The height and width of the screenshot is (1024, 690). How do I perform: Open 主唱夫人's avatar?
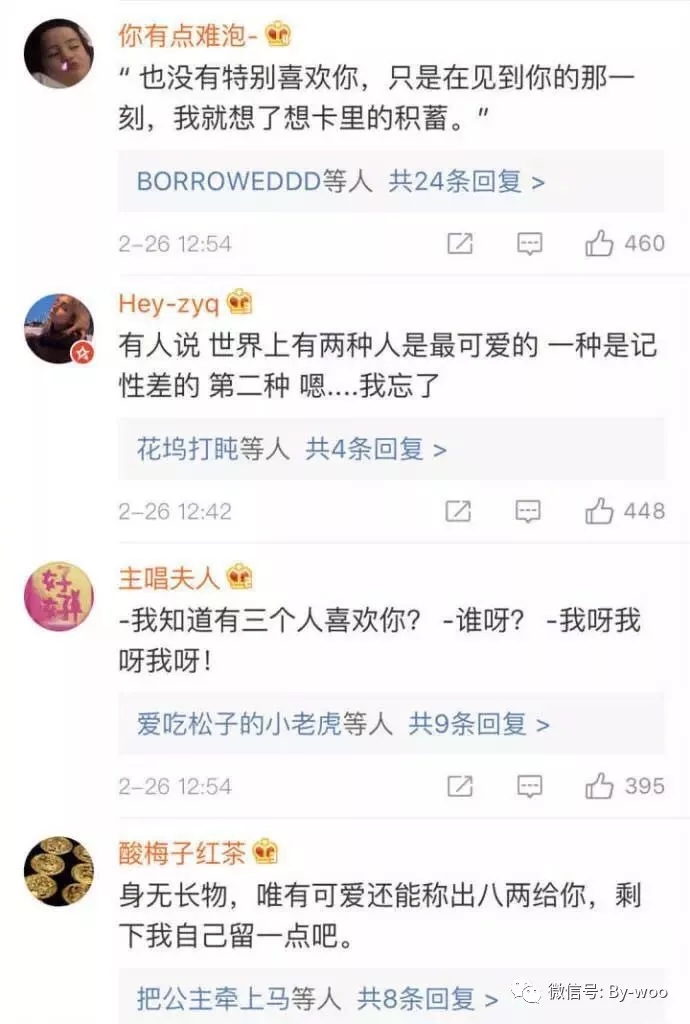[x=58, y=596]
